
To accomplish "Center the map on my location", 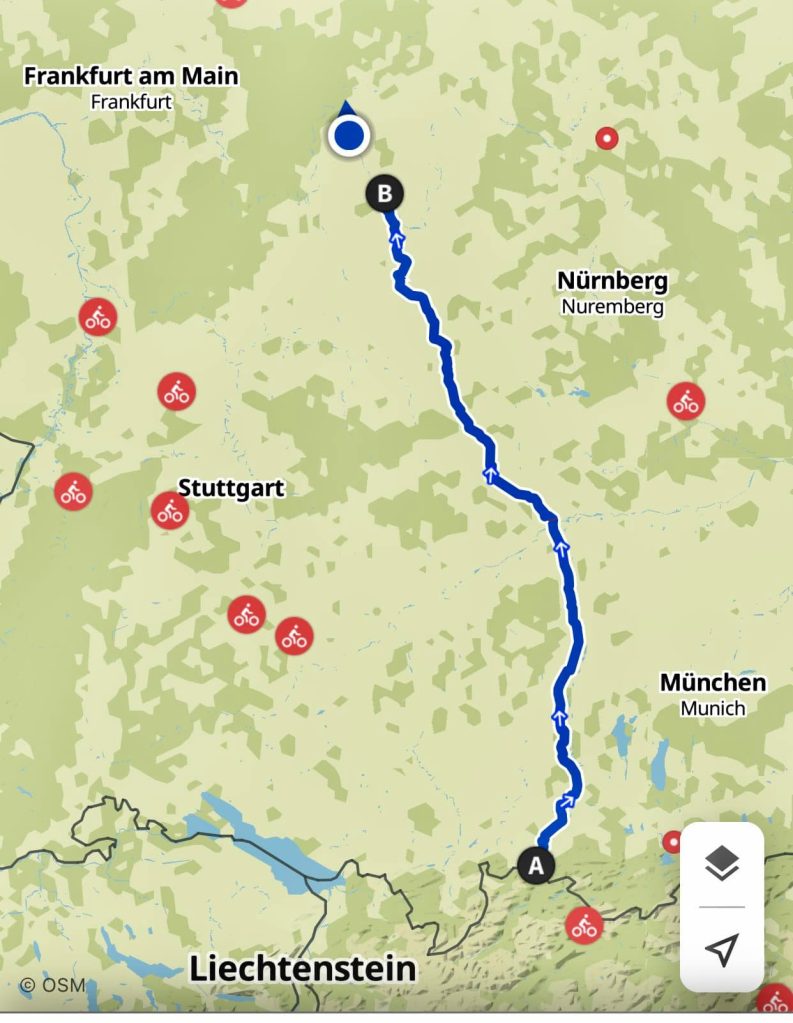I will pyautogui.click(x=721, y=949).
